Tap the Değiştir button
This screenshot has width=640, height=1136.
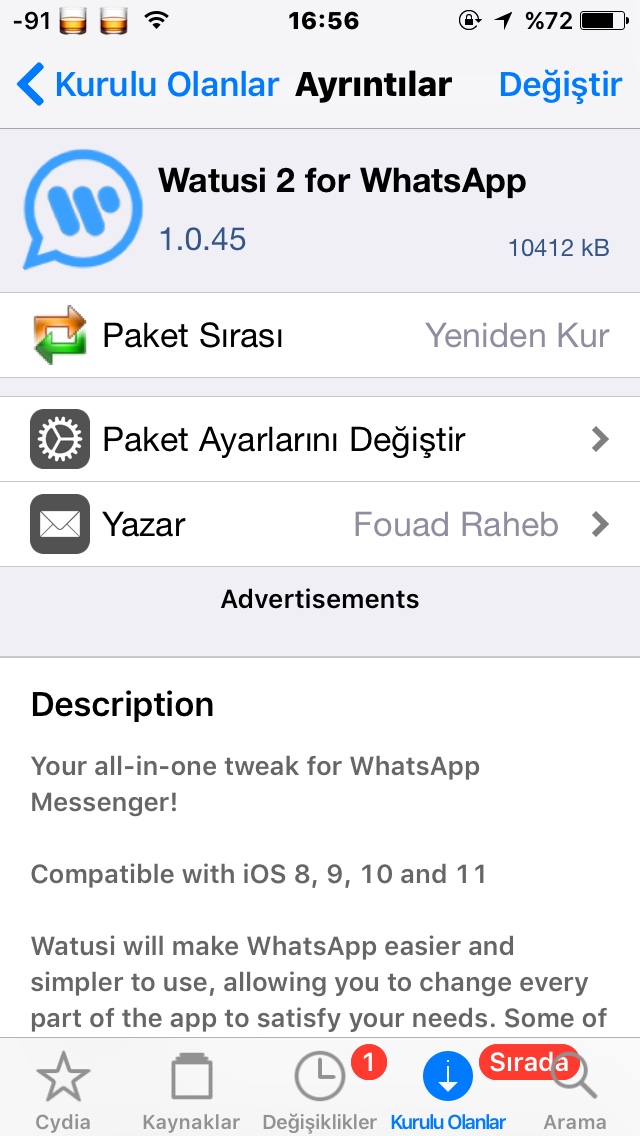[x=560, y=85]
